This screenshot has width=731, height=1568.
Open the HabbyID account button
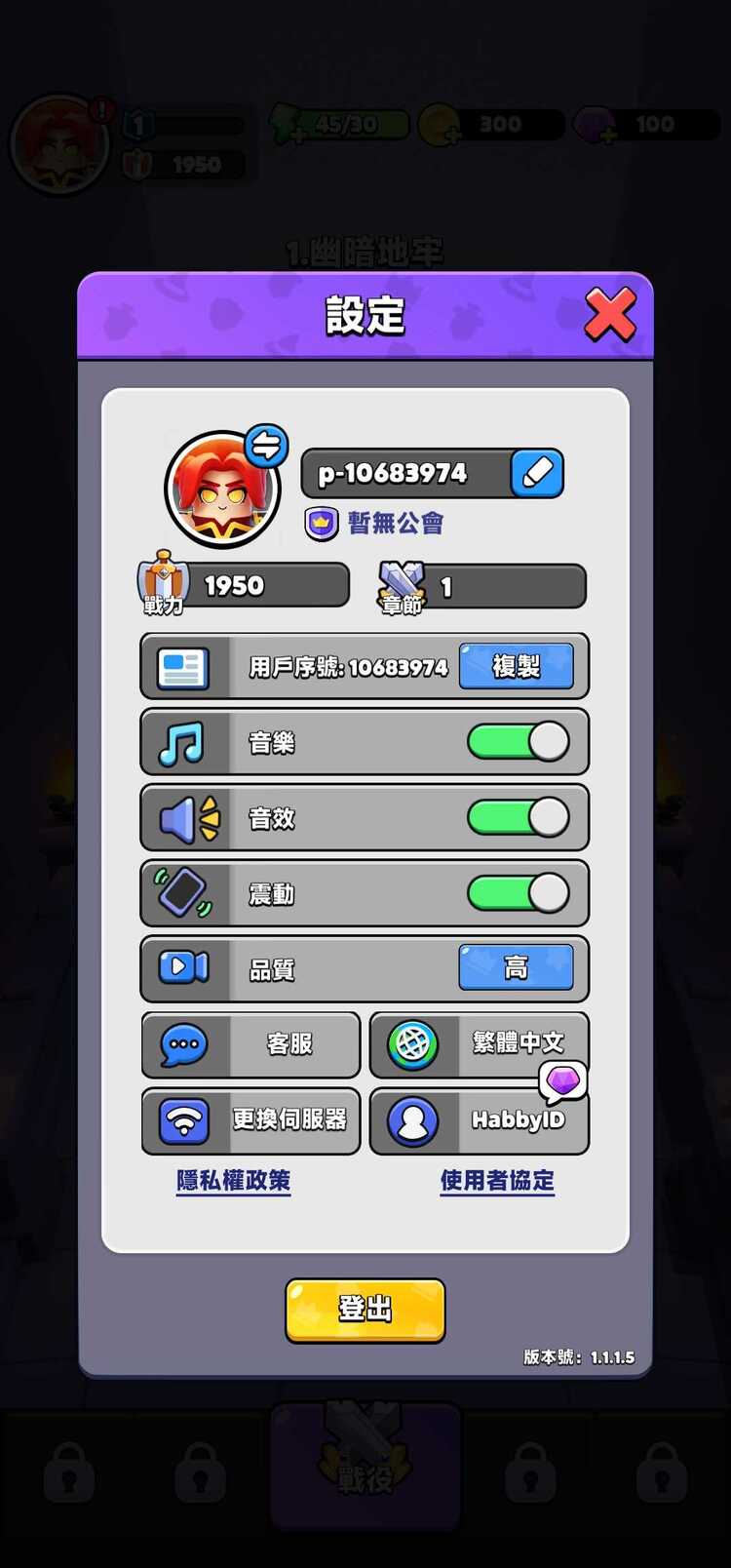pos(480,1120)
